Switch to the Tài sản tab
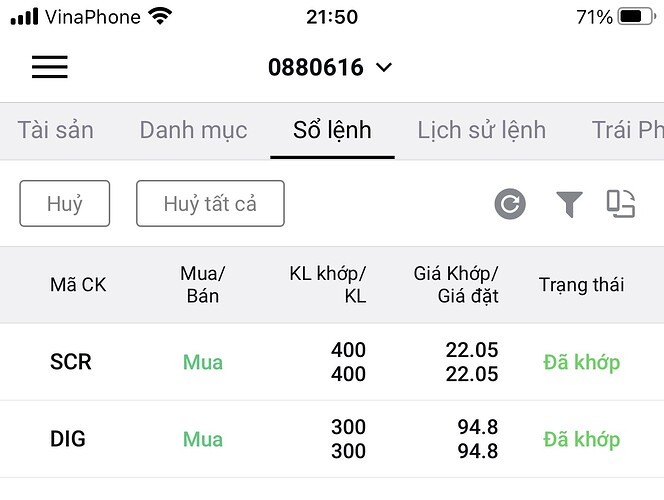Screen dimensions: 664x500 (55, 130)
